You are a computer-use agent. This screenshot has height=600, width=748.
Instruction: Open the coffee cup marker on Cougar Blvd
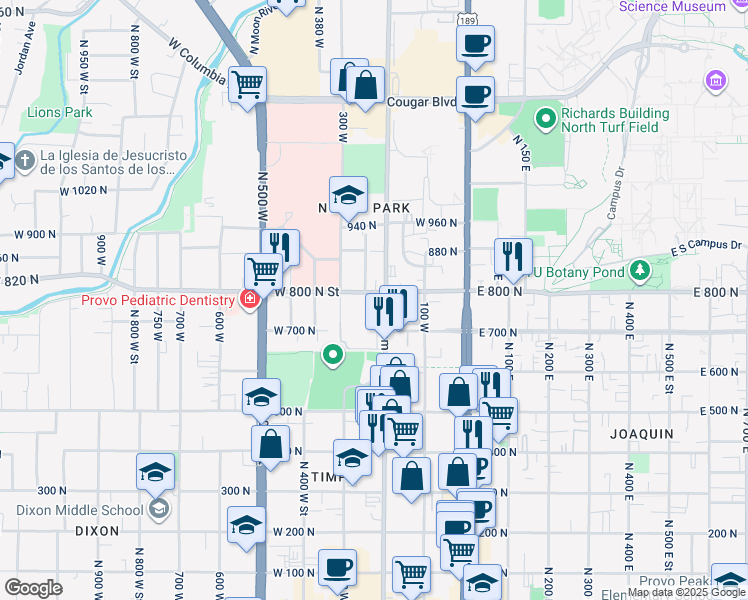pos(476,94)
